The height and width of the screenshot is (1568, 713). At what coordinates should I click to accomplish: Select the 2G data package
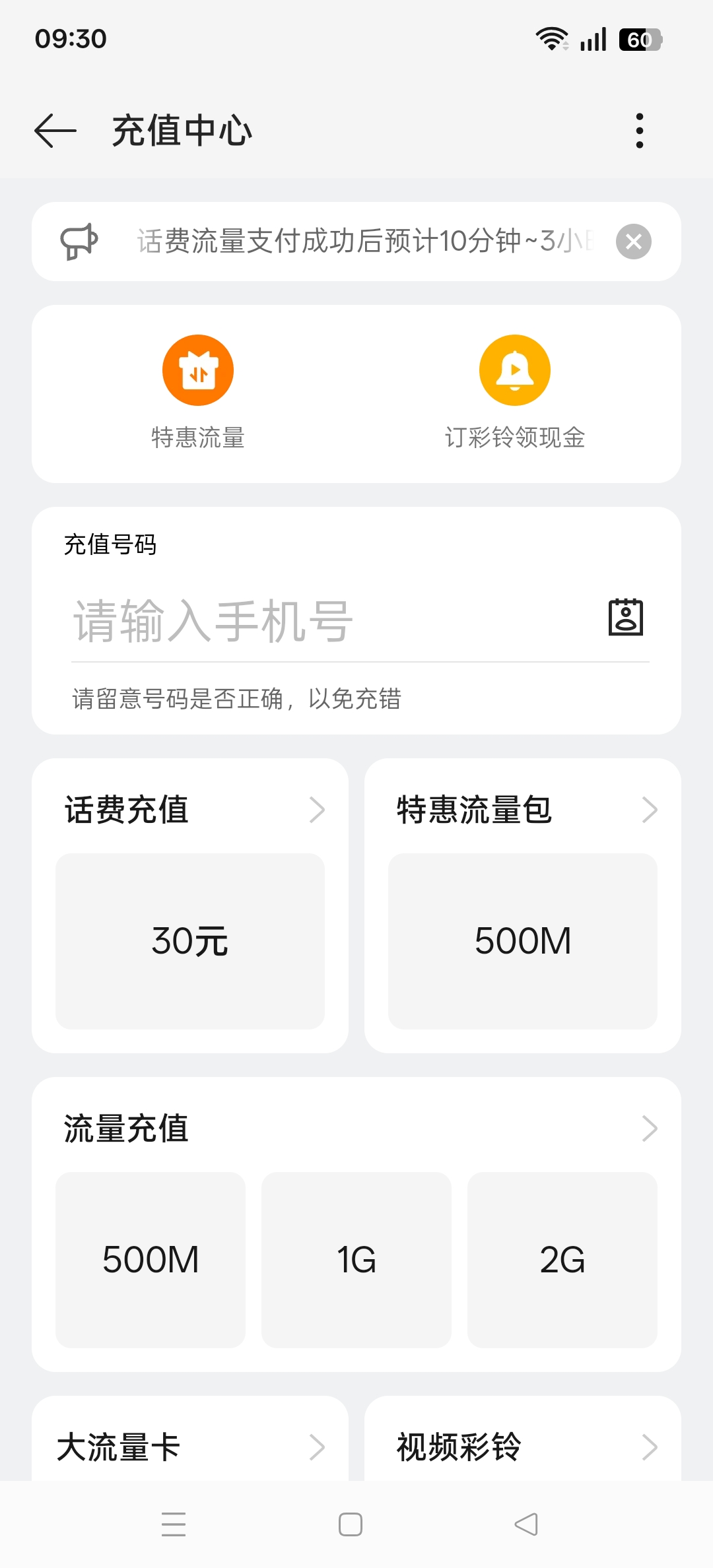pos(562,1260)
